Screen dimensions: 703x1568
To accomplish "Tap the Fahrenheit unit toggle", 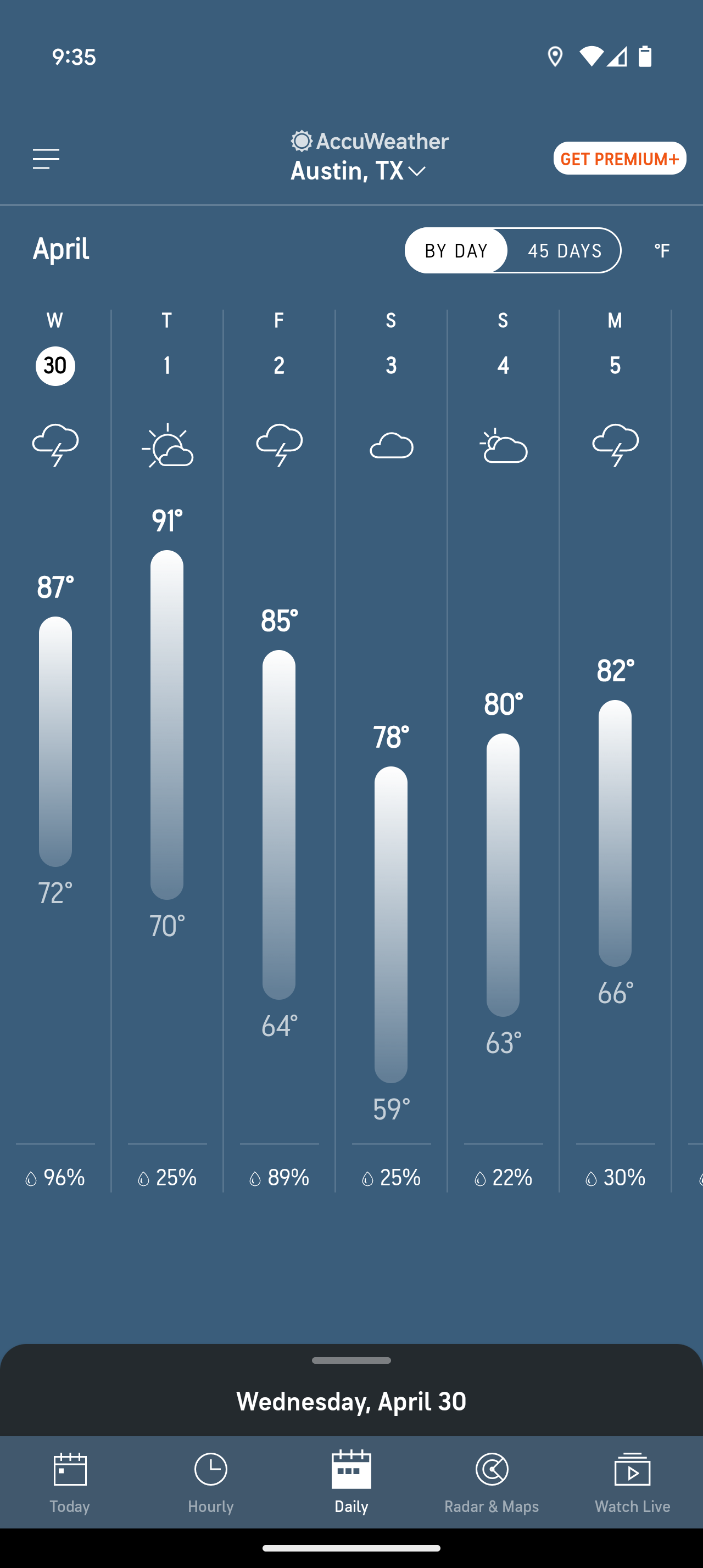I will coord(662,250).
